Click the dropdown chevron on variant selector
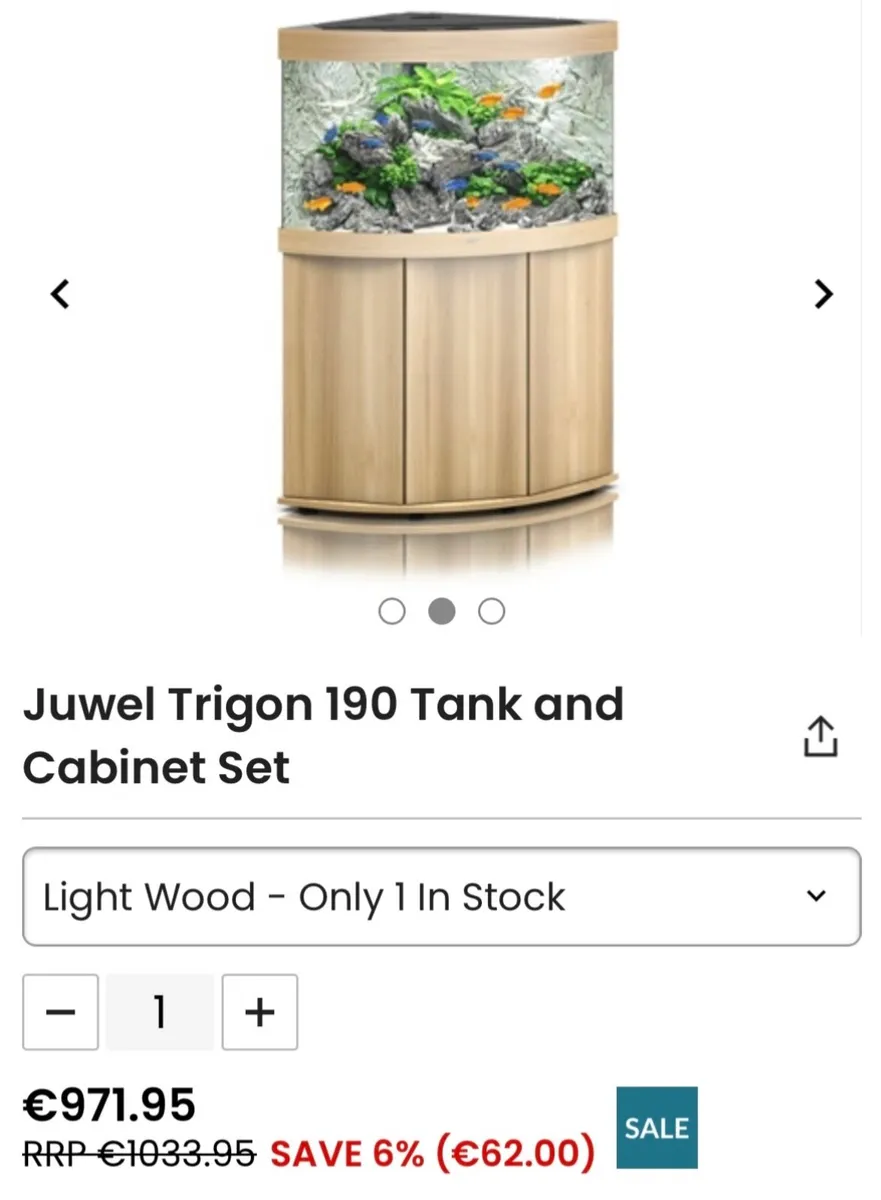The image size is (881, 1200). 817,896
